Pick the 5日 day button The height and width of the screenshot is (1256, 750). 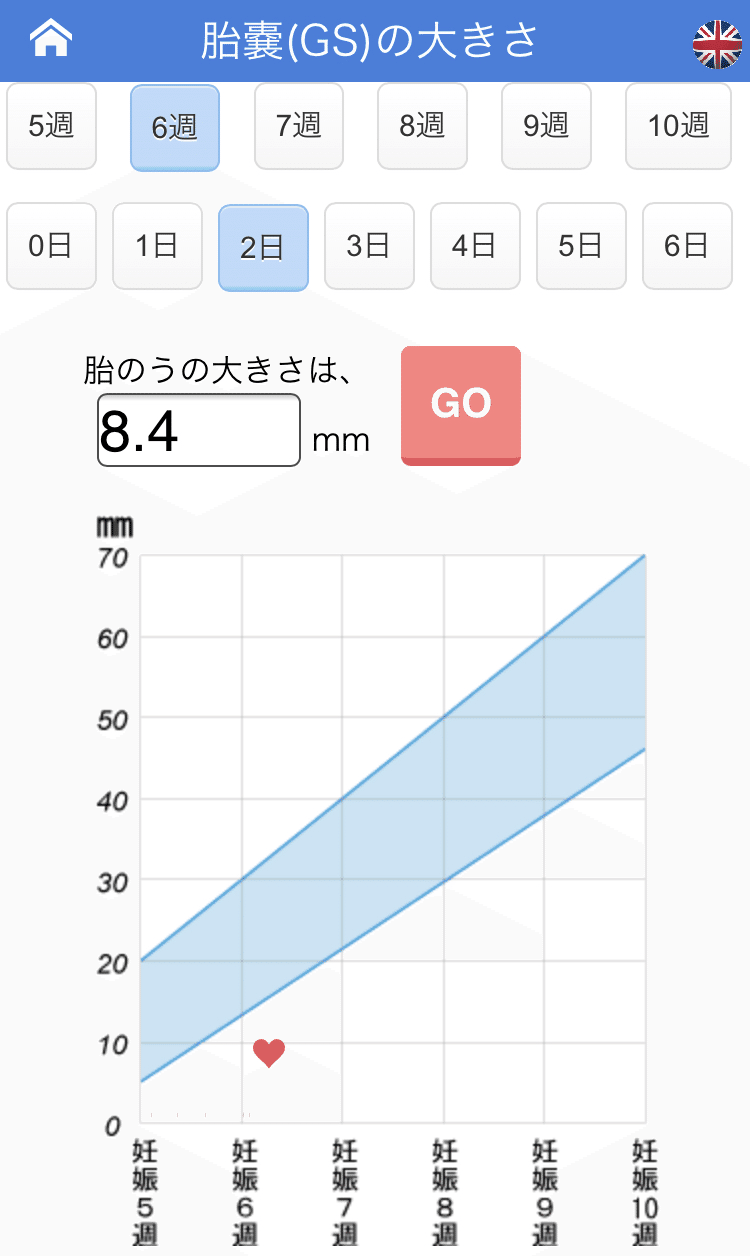click(581, 246)
